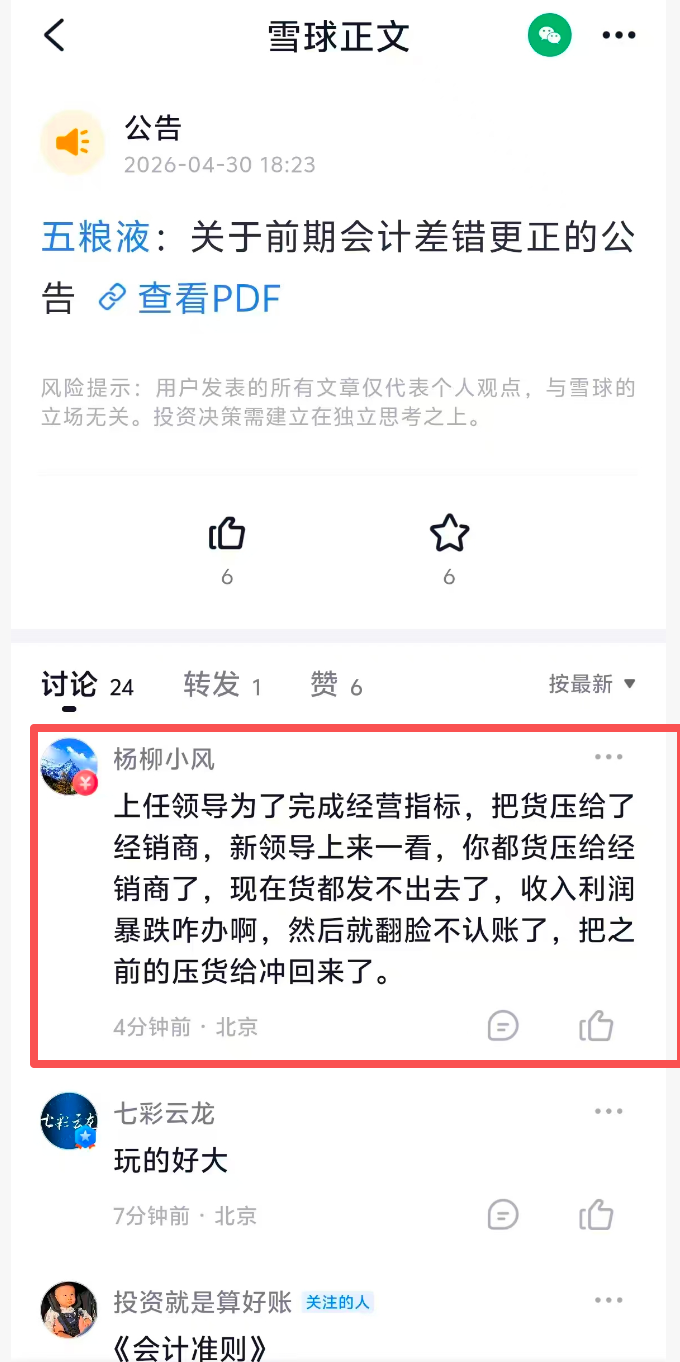The height and width of the screenshot is (1362, 680).
Task: Open the more options on 杨柳小风's comment
Action: pos(609,757)
